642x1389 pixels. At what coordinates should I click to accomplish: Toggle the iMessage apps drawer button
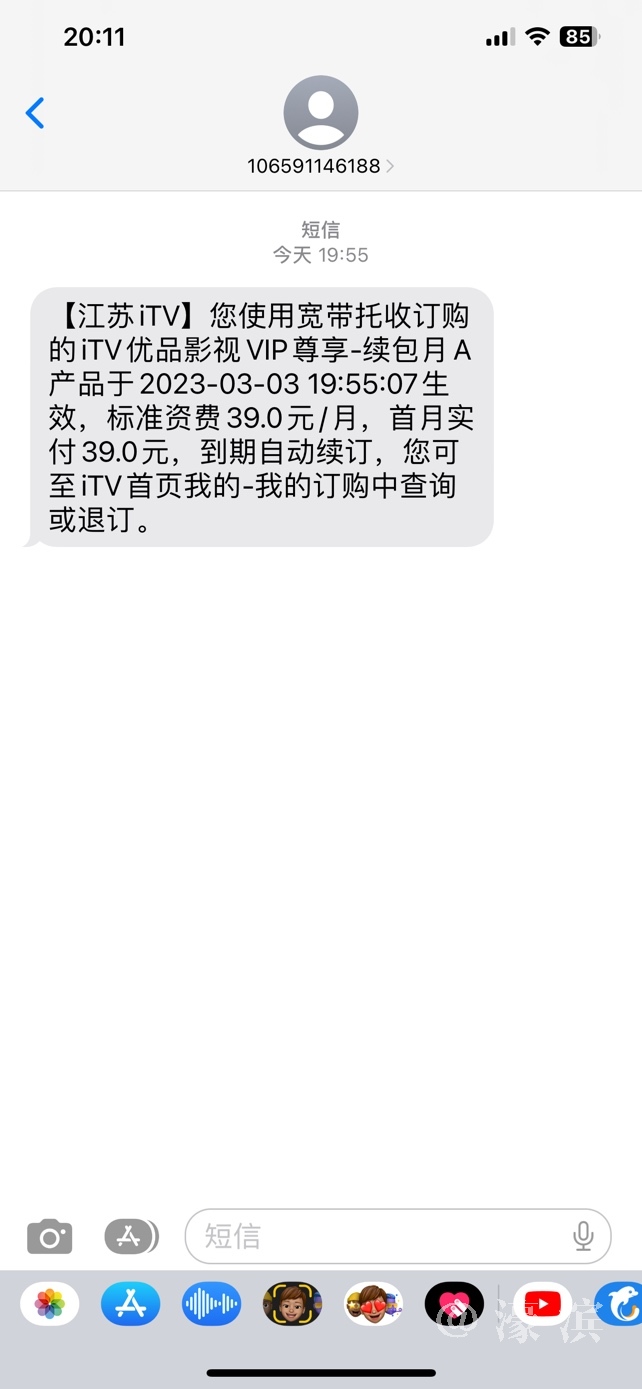(x=131, y=1237)
